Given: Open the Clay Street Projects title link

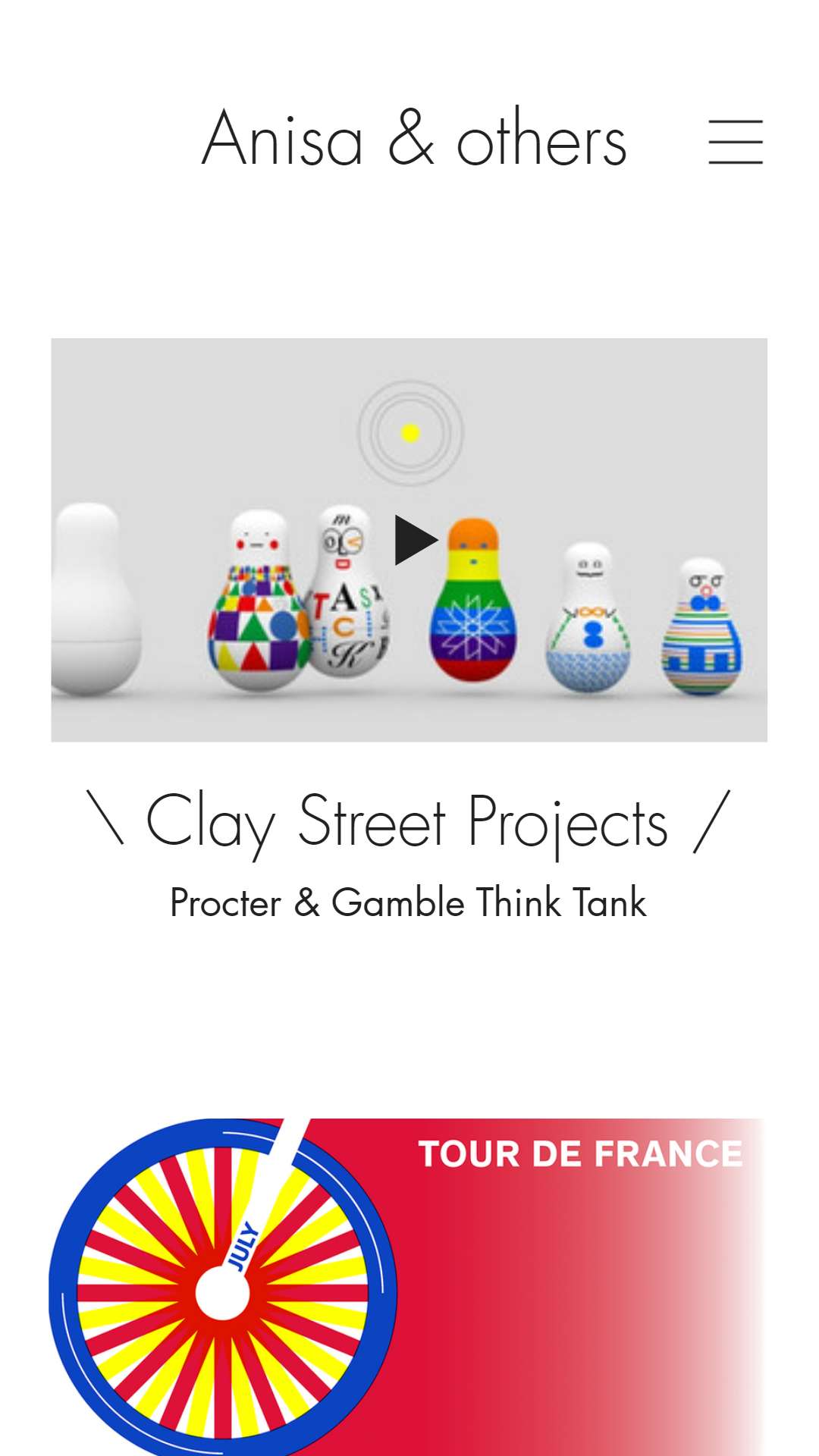Looking at the screenshot, I should pos(408,822).
